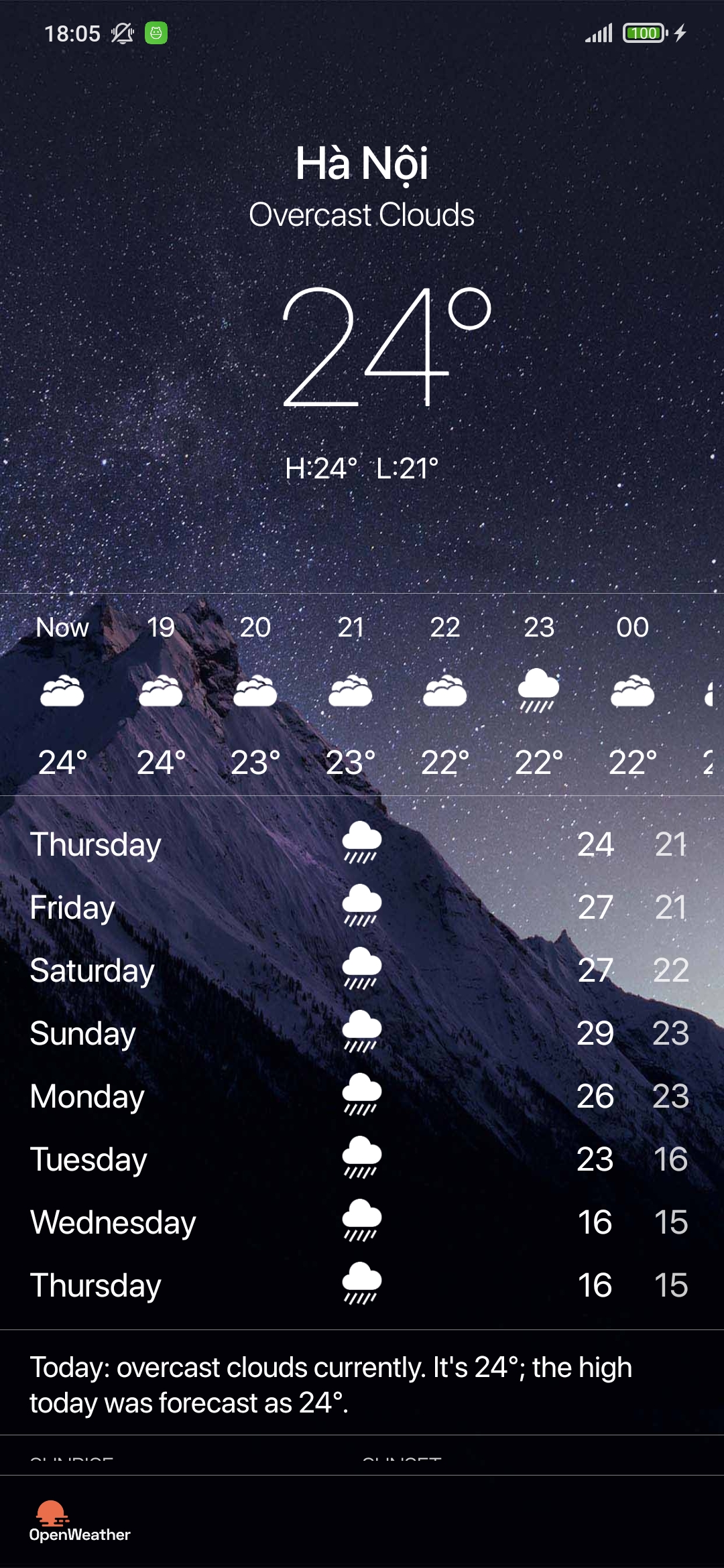
Task: Tap the rain icon on the Sunday row
Action: [360, 1032]
